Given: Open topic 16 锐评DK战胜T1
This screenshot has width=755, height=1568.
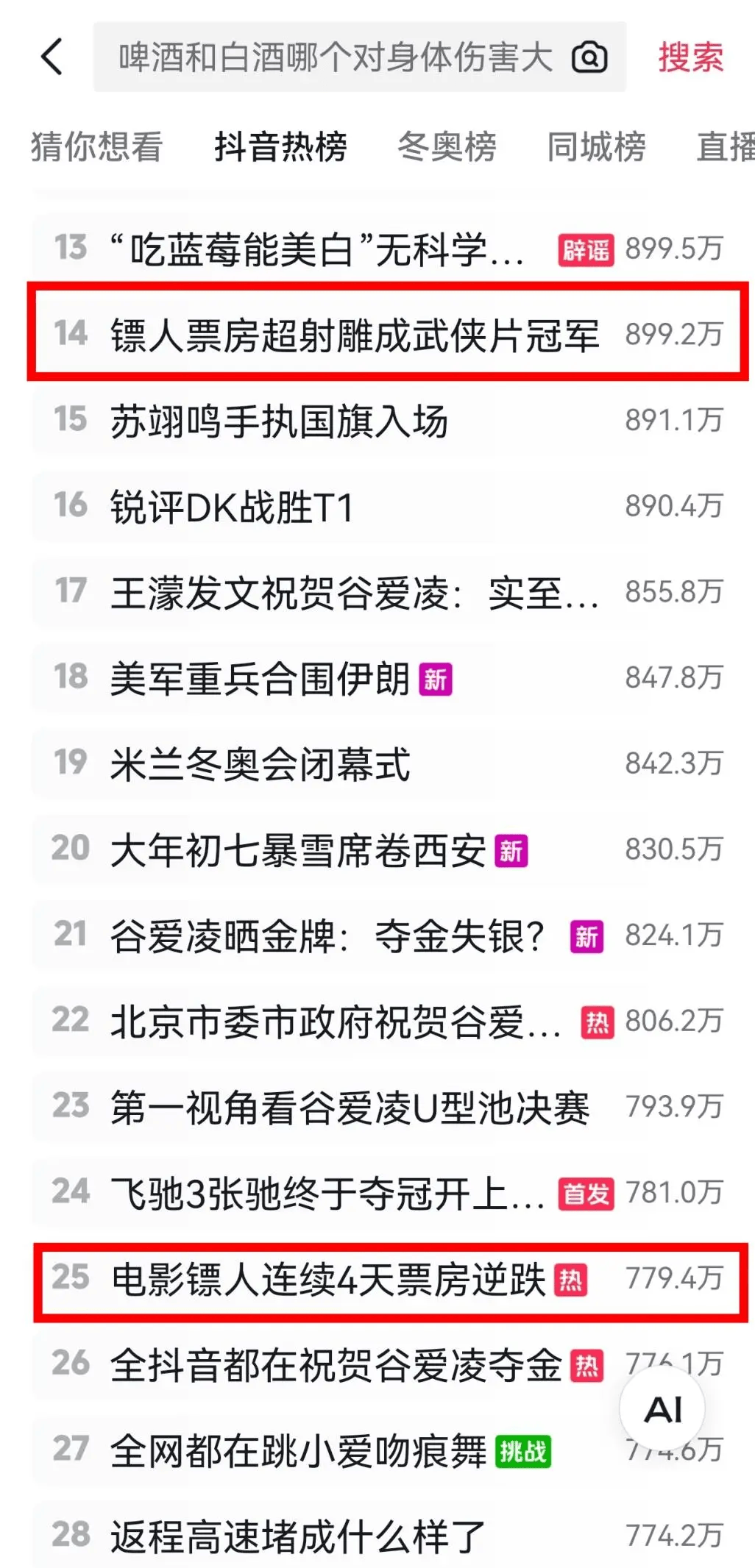Looking at the screenshot, I should coord(232,507).
